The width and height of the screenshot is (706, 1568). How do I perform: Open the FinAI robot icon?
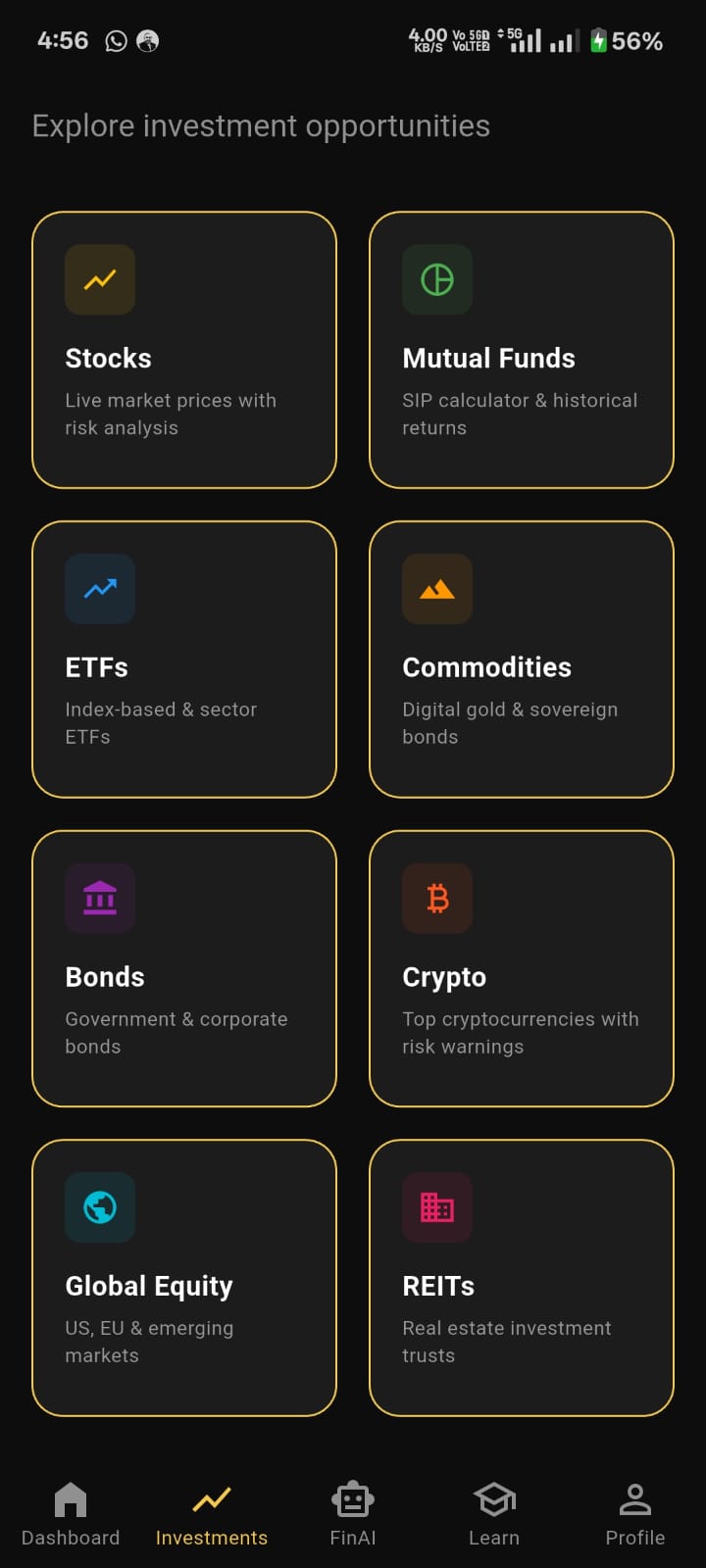[352, 1498]
